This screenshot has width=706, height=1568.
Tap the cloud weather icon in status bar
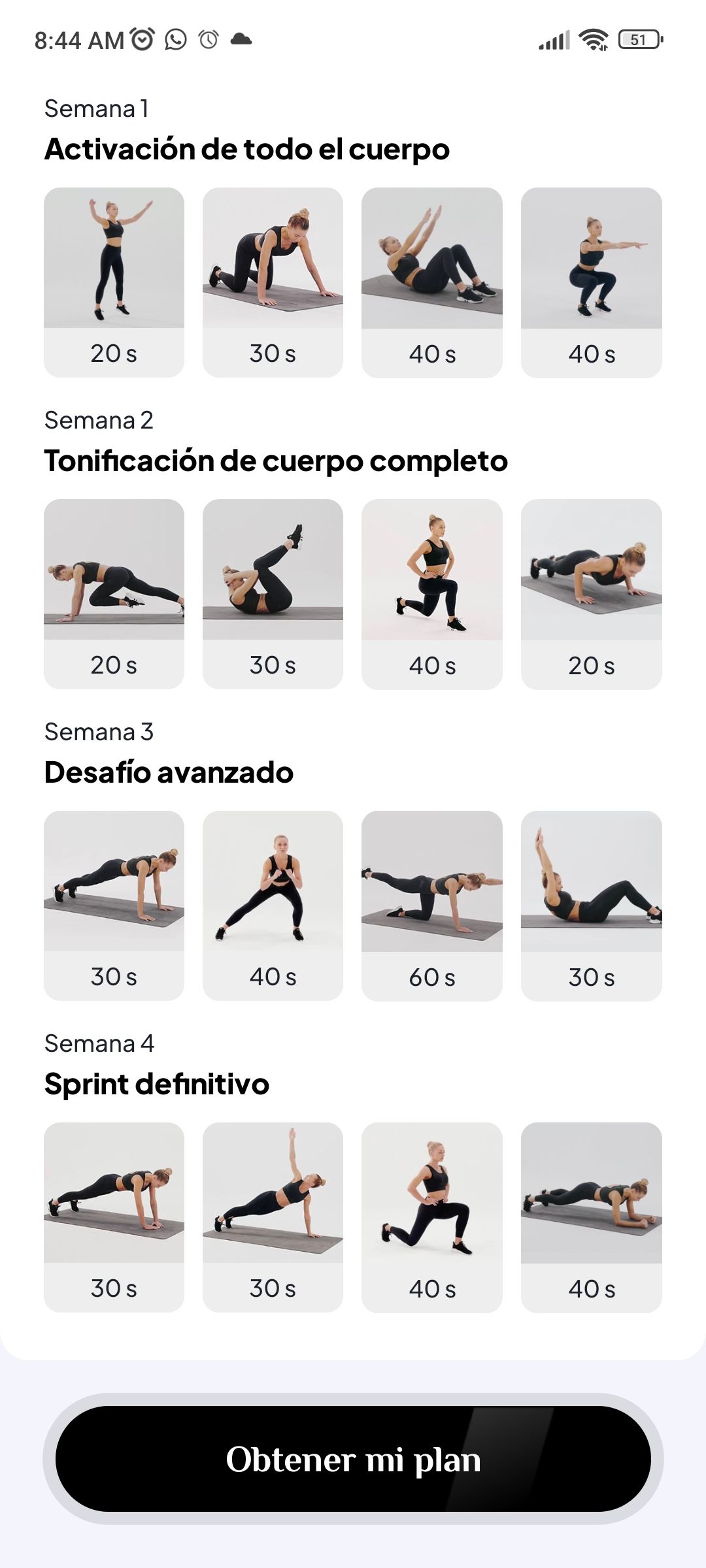click(x=241, y=41)
